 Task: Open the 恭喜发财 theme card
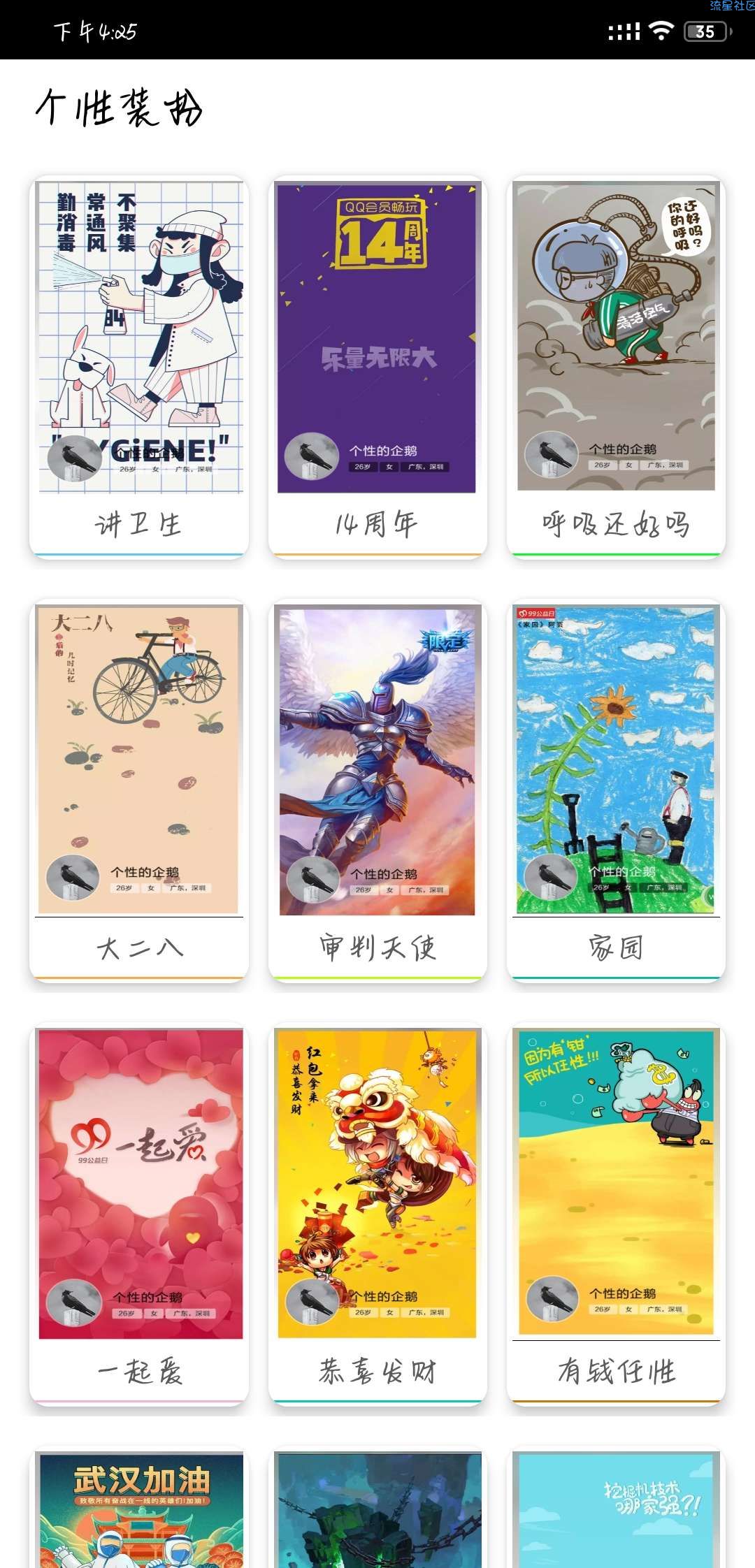click(x=377, y=1213)
